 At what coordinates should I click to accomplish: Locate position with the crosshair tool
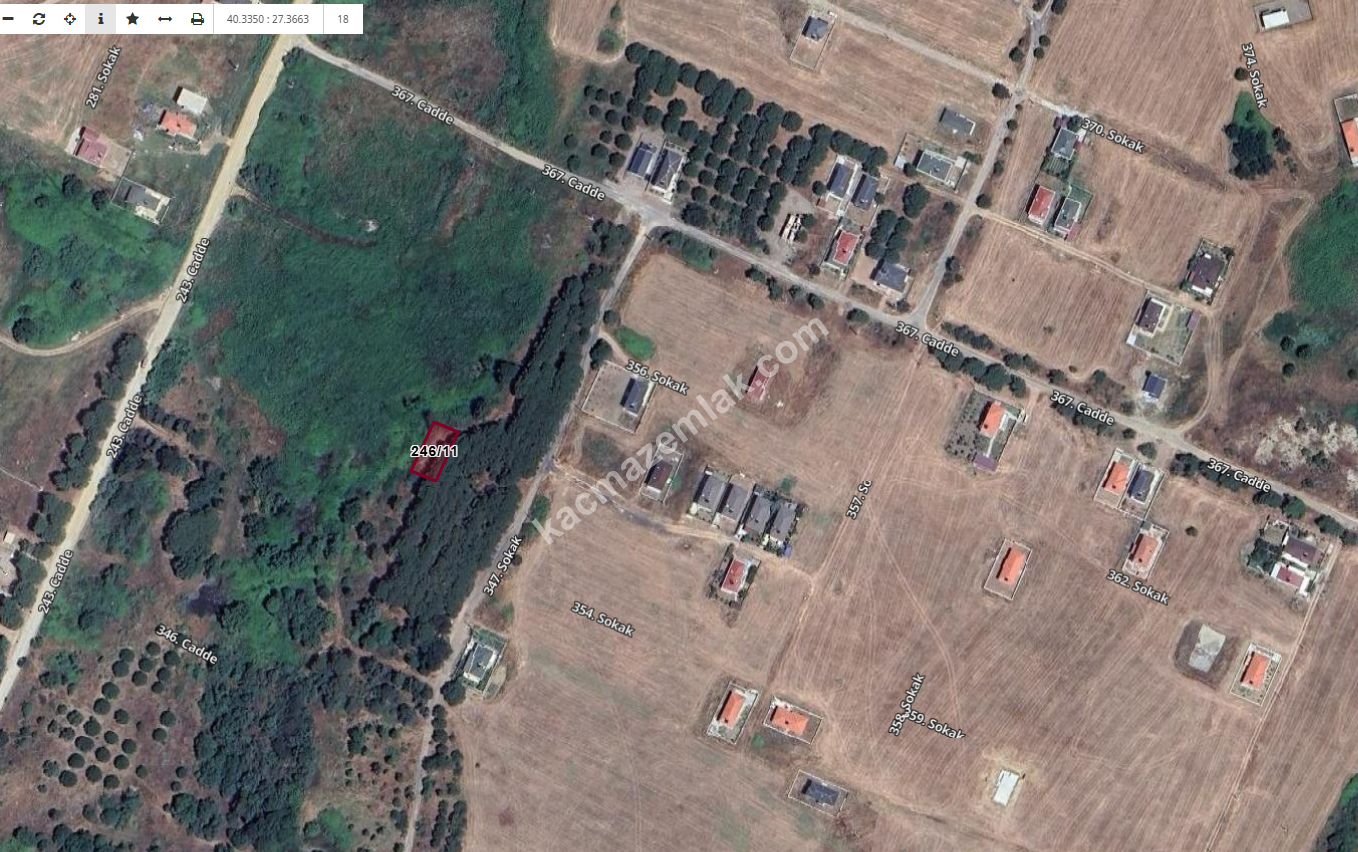pyautogui.click(x=70, y=19)
